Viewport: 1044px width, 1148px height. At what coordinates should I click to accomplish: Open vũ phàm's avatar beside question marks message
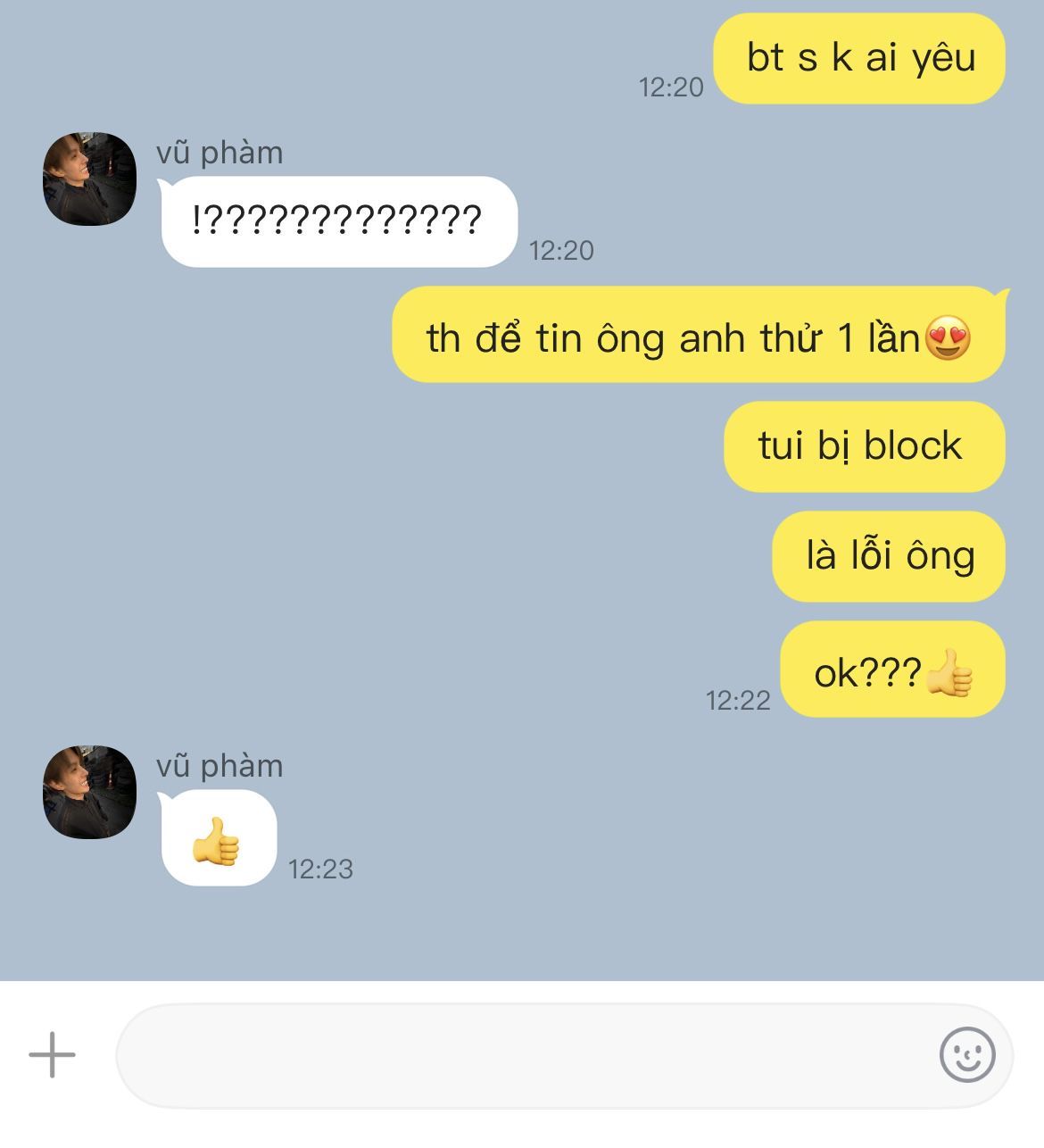pyautogui.click(x=90, y=179)
